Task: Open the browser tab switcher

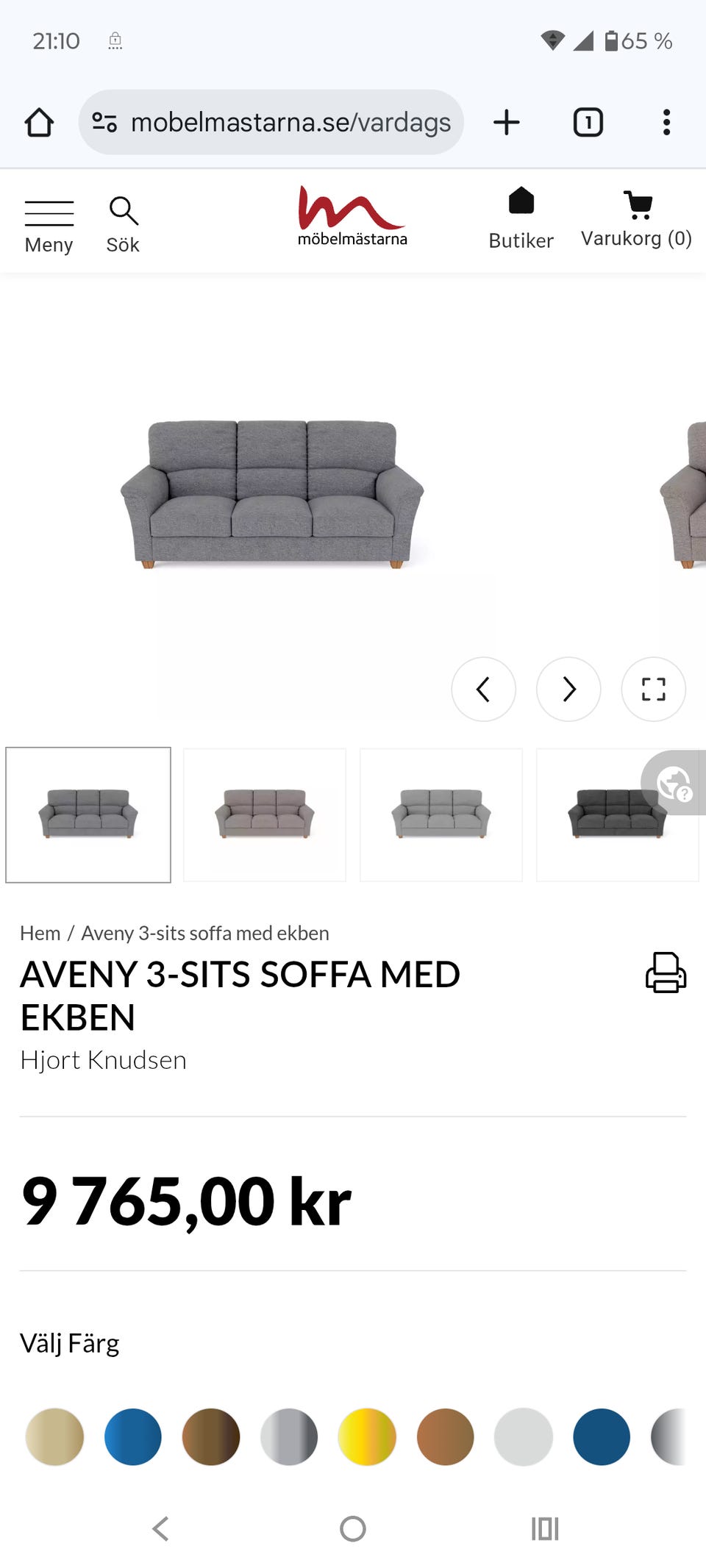Action: tap(588, 122)
